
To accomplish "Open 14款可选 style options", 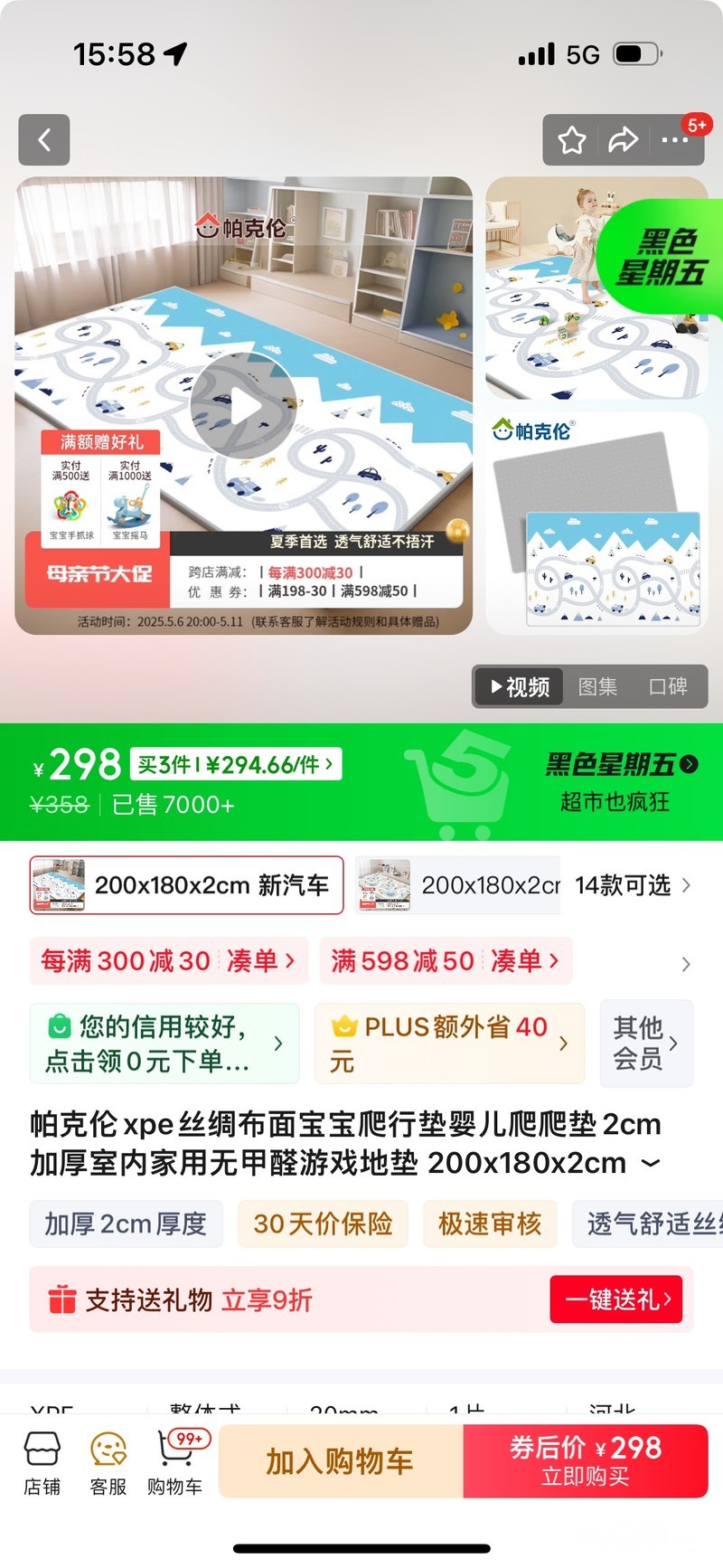I will pyautogui.click(x=633, y=885).
